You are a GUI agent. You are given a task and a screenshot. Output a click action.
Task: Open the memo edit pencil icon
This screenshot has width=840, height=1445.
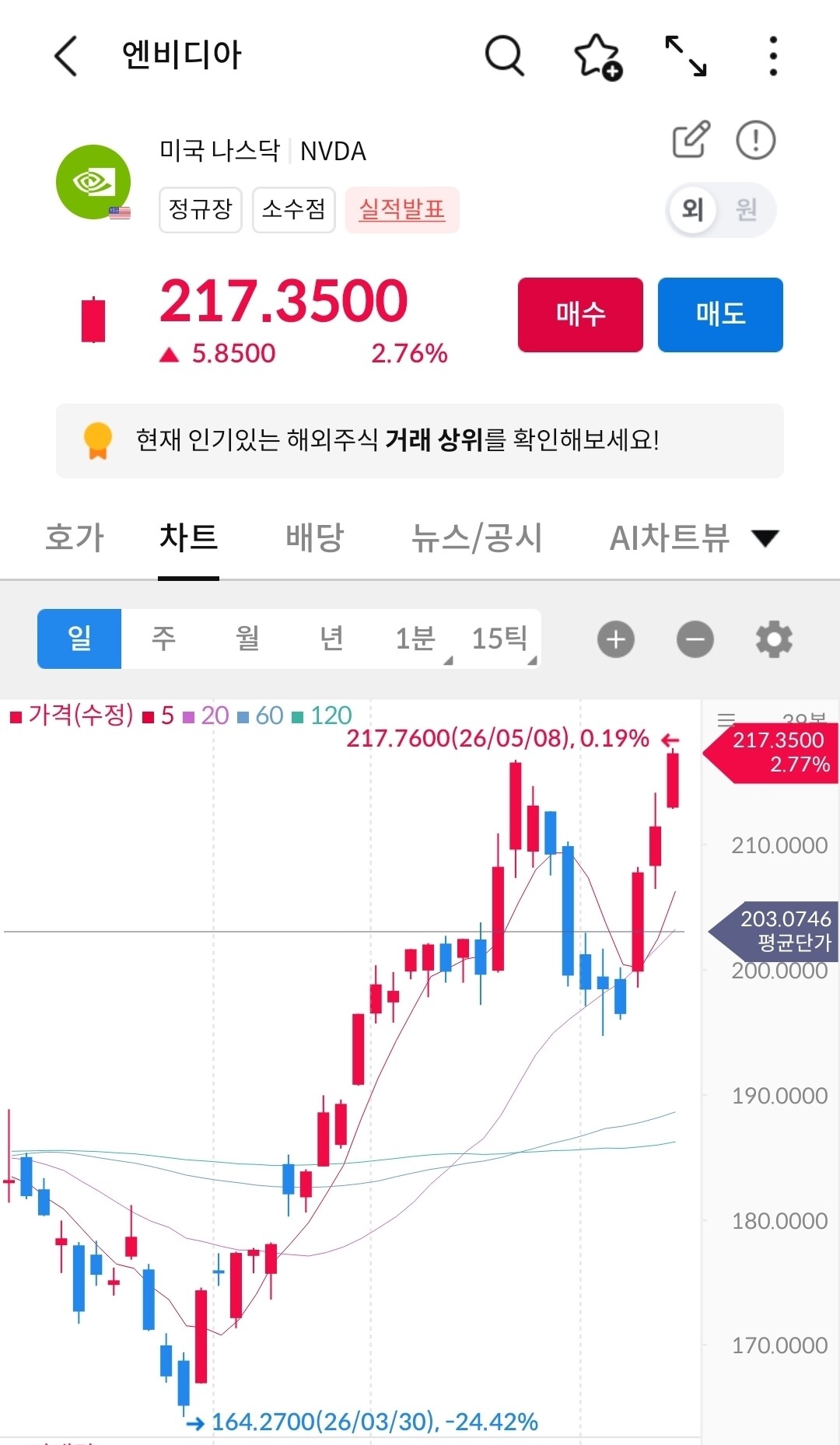[691, 140]
